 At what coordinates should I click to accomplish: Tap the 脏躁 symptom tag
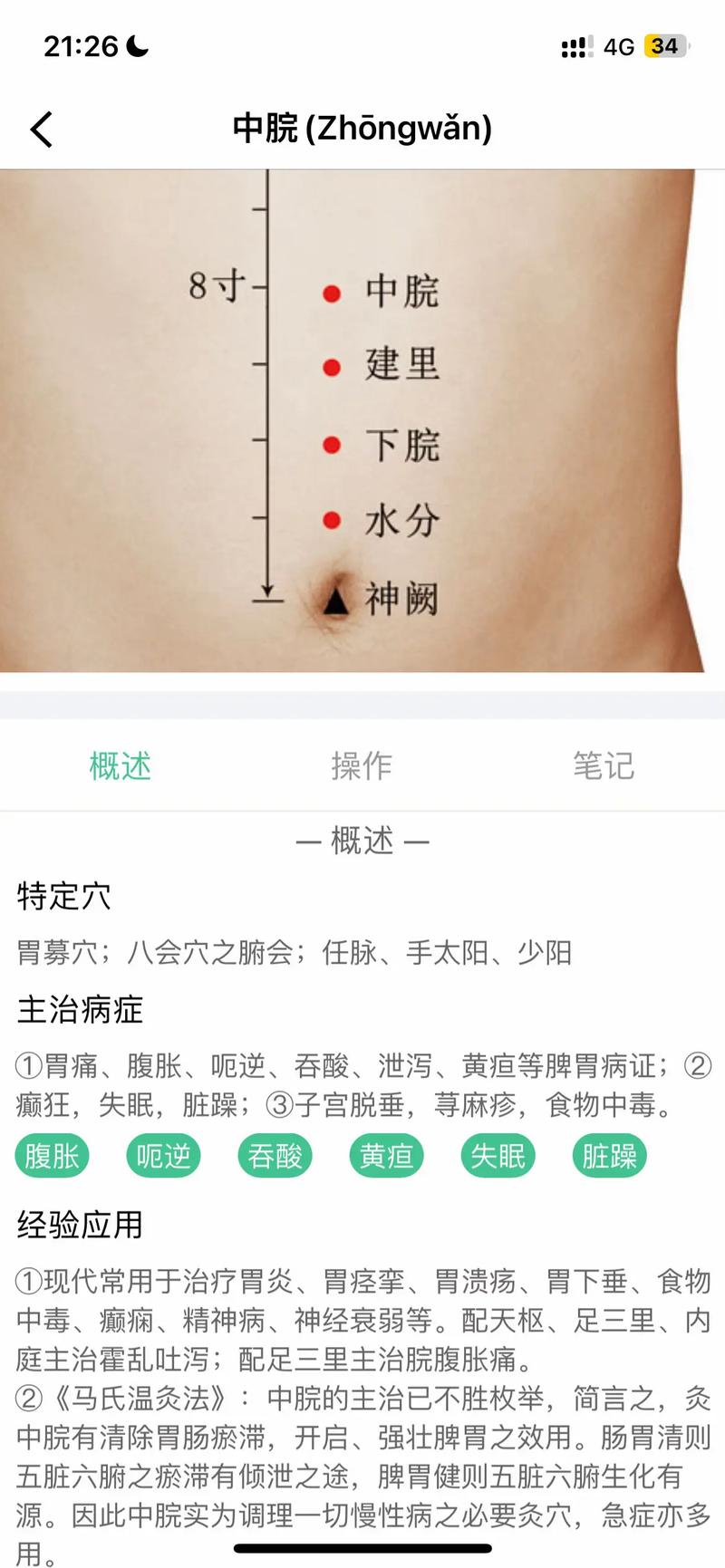[x=609, y=1156]
